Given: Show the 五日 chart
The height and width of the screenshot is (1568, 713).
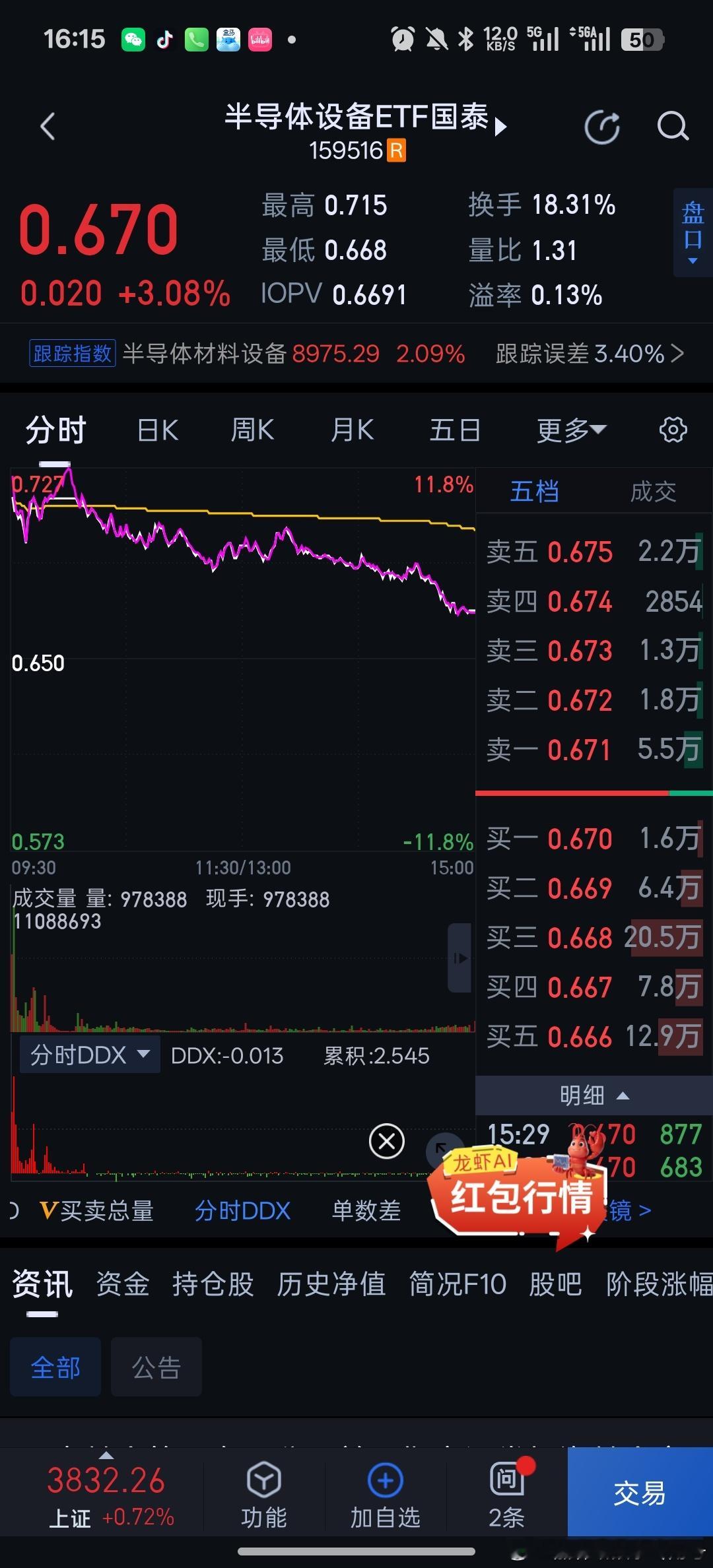Looking at the screenshot, I should coord(455,430).
